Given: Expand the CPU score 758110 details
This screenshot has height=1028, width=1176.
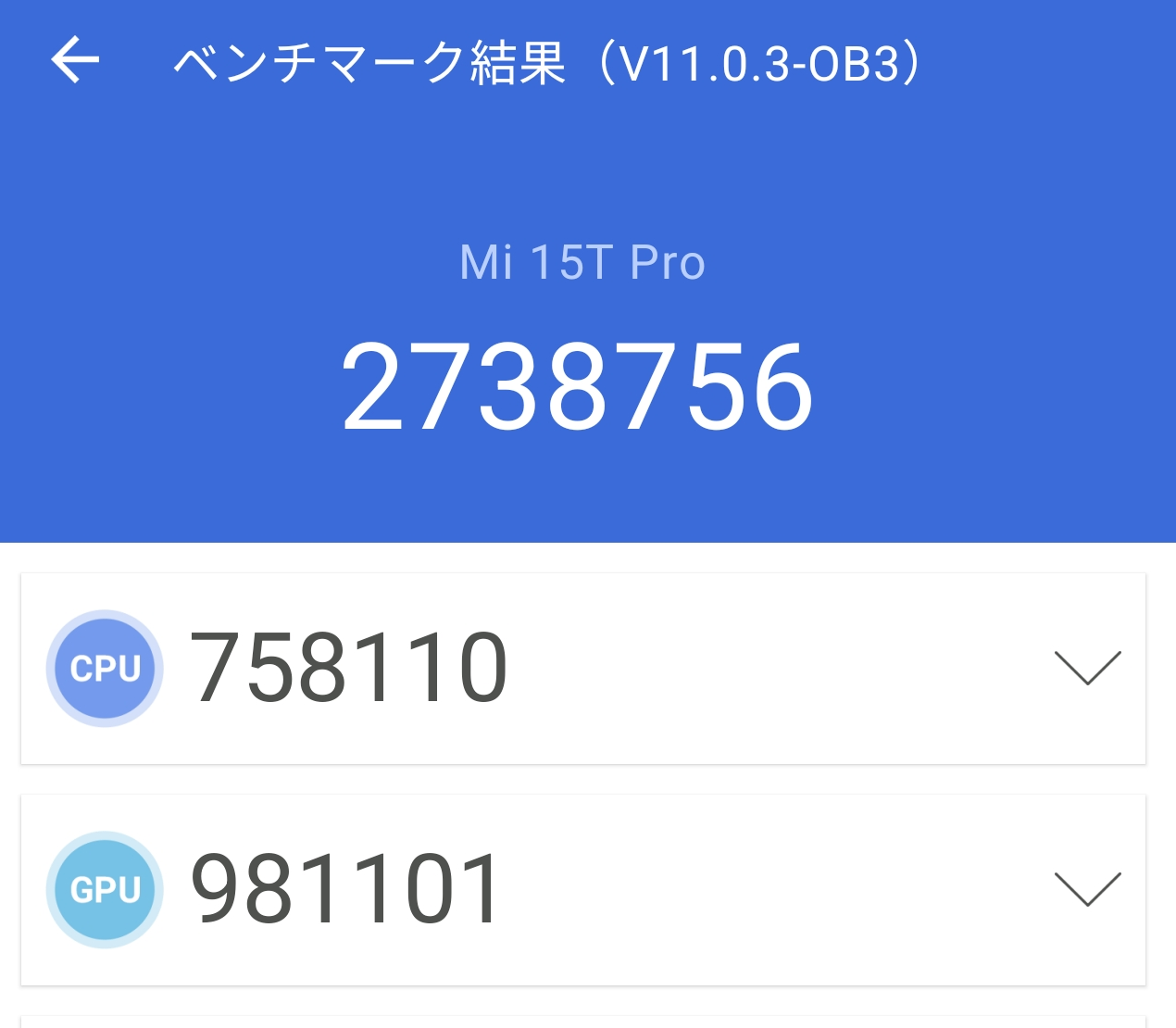Looking at the screenshot, I should (x=1087, y=668).
